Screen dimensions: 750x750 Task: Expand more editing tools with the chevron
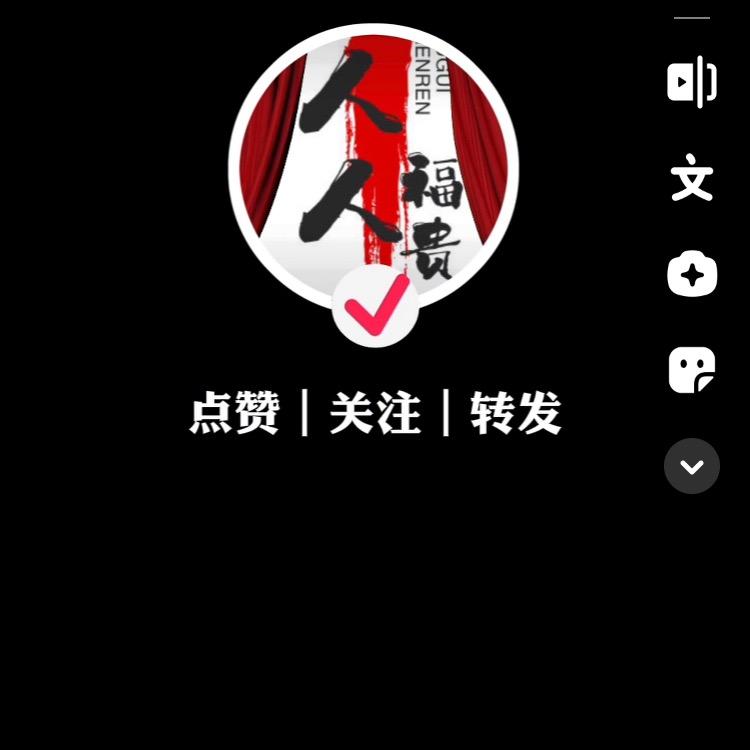pyautogui.click(x=692, y=466)
